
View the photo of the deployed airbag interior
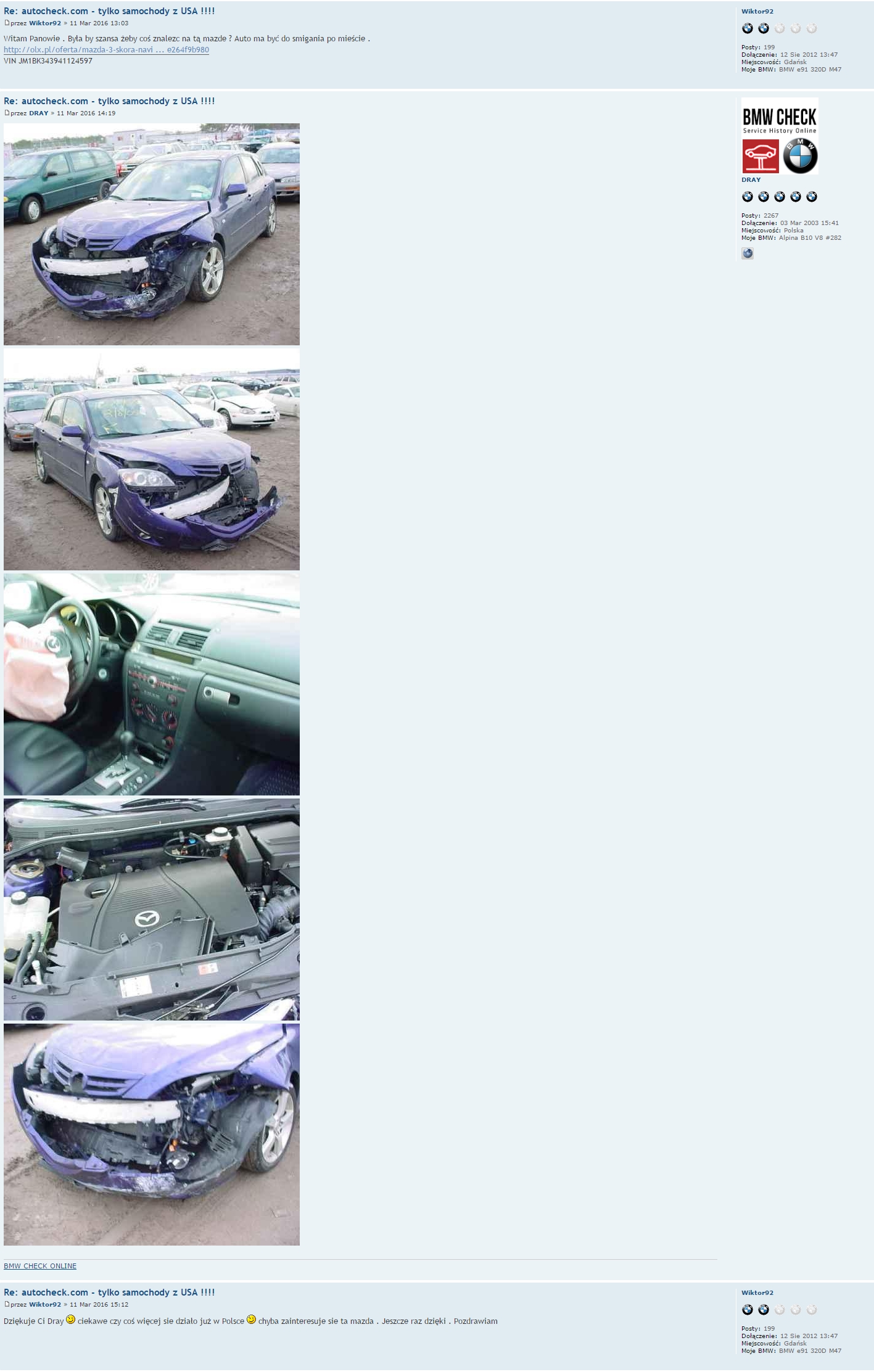tap(151, 684)
